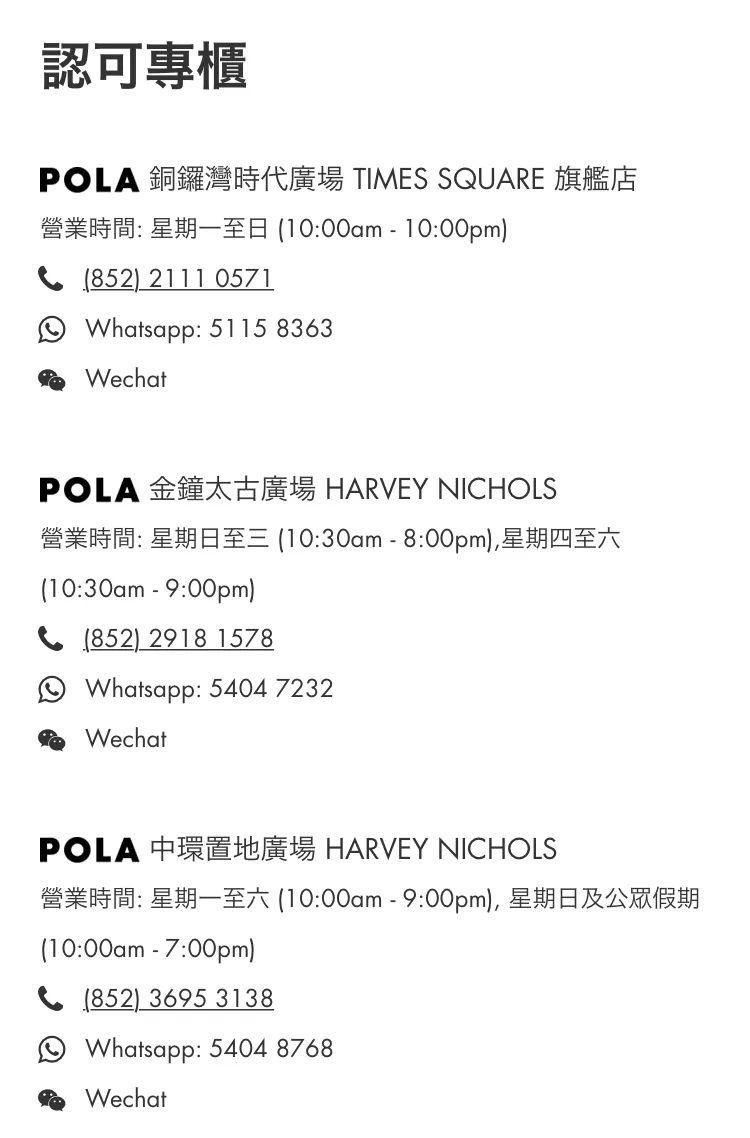Dial the (852) 2918 1578 phone link
This screenshot has width=750, height=1138.
click(x=178, y=638)
